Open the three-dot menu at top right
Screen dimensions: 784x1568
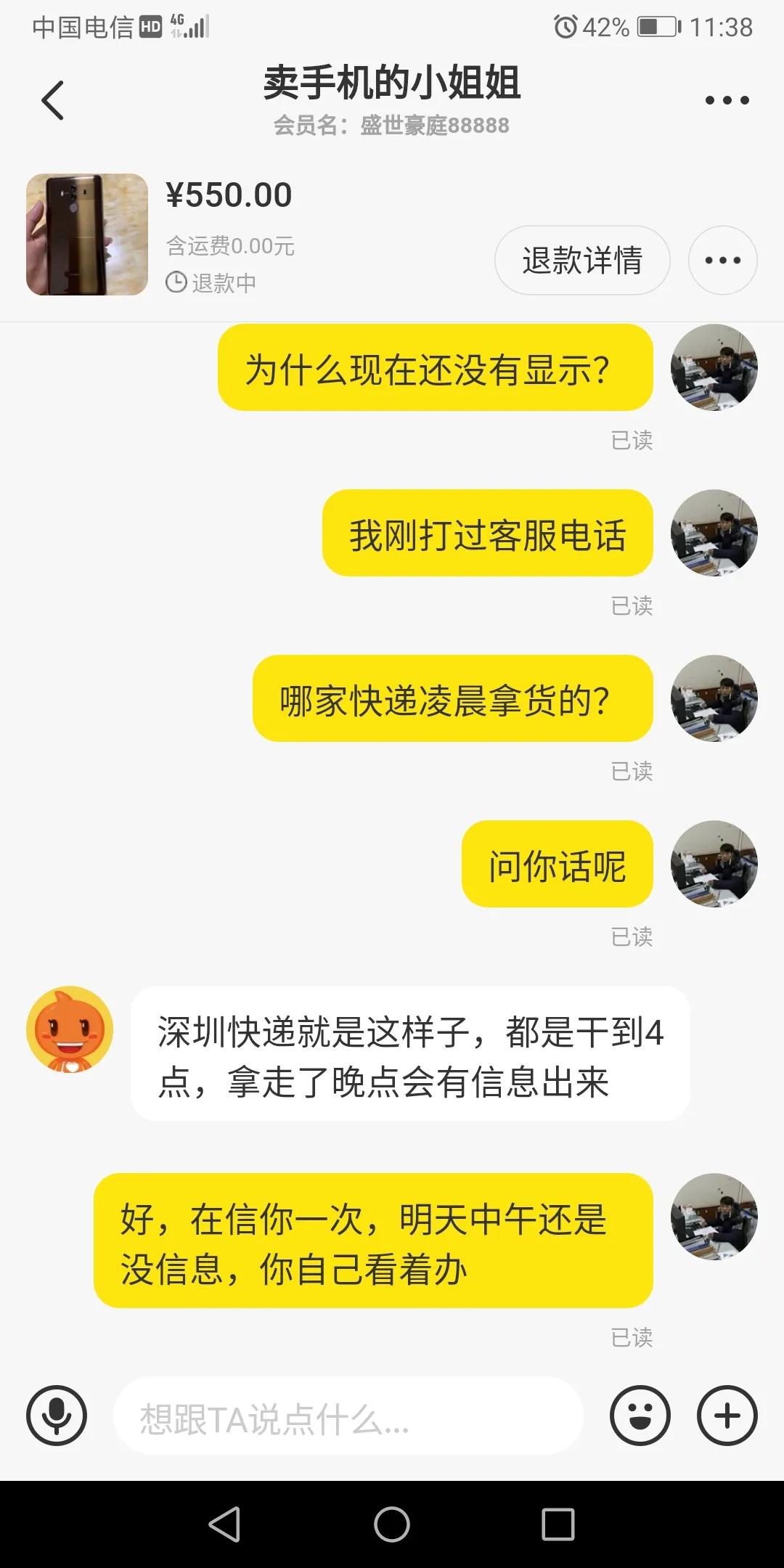728,99
